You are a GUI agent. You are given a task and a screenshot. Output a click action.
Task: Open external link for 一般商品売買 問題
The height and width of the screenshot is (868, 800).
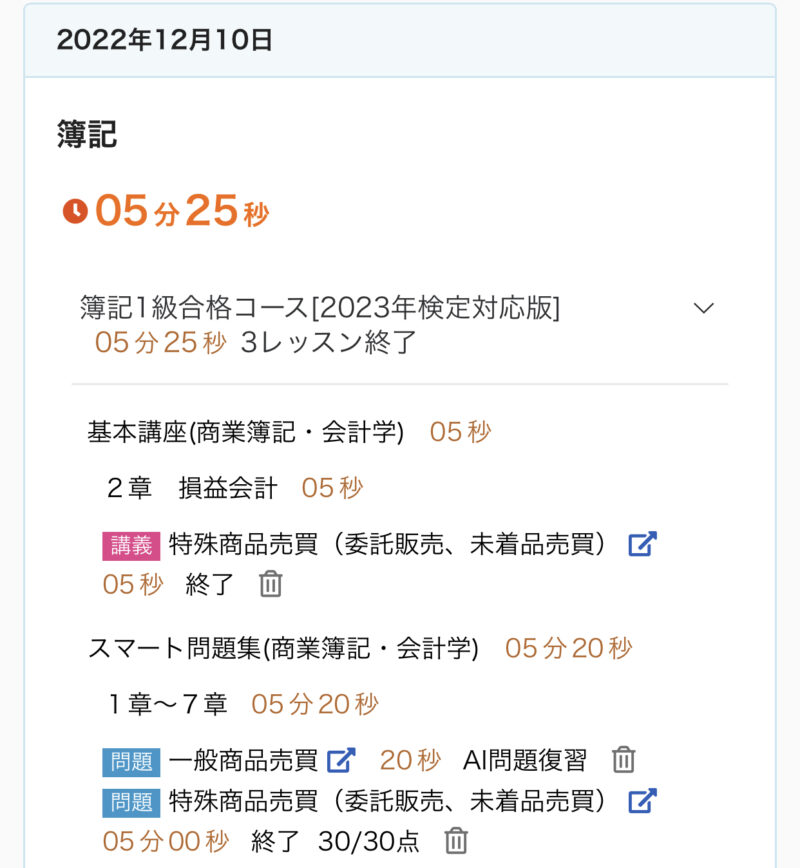coord(342,760)
